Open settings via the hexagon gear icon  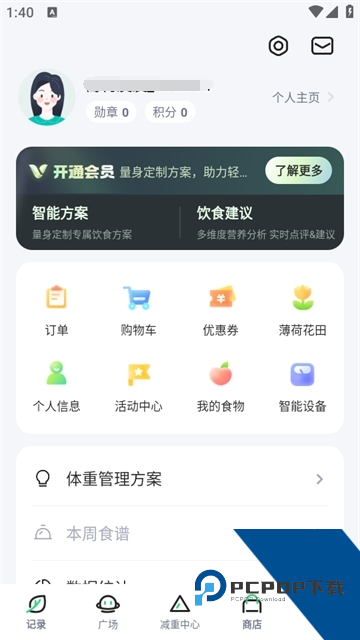pyautogui.click(x=278, y=46)
